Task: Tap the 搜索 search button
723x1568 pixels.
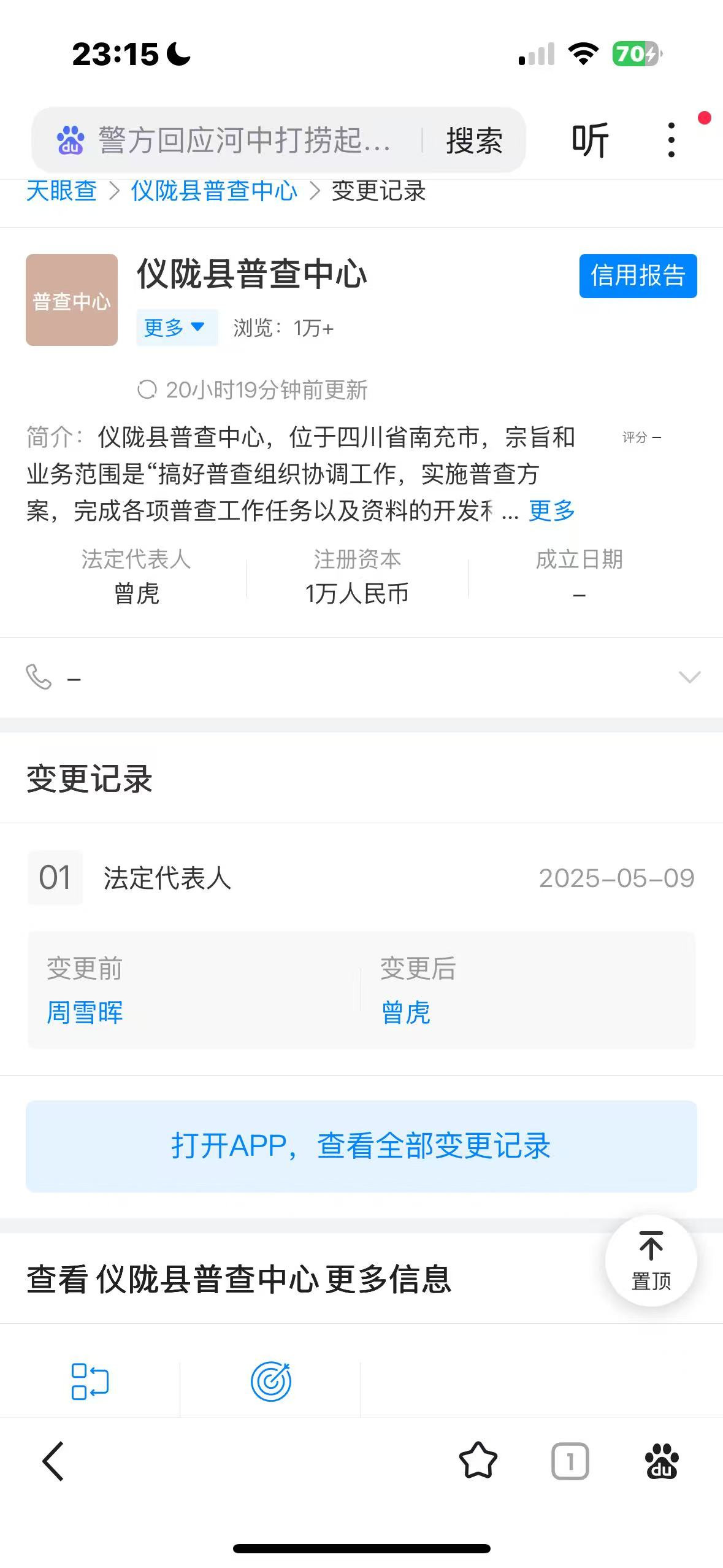Action: [474, 141]
